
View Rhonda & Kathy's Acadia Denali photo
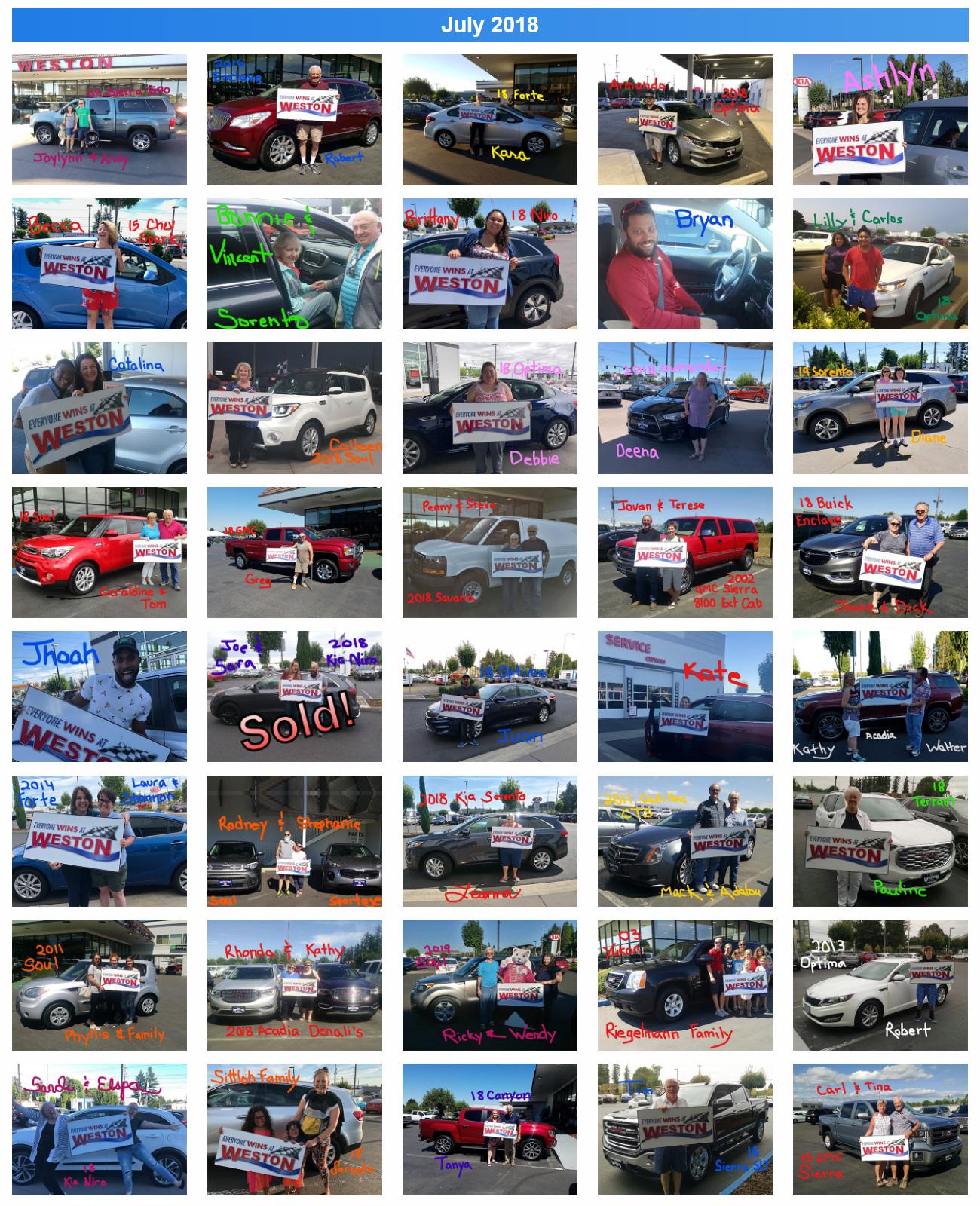click(294, 984)
